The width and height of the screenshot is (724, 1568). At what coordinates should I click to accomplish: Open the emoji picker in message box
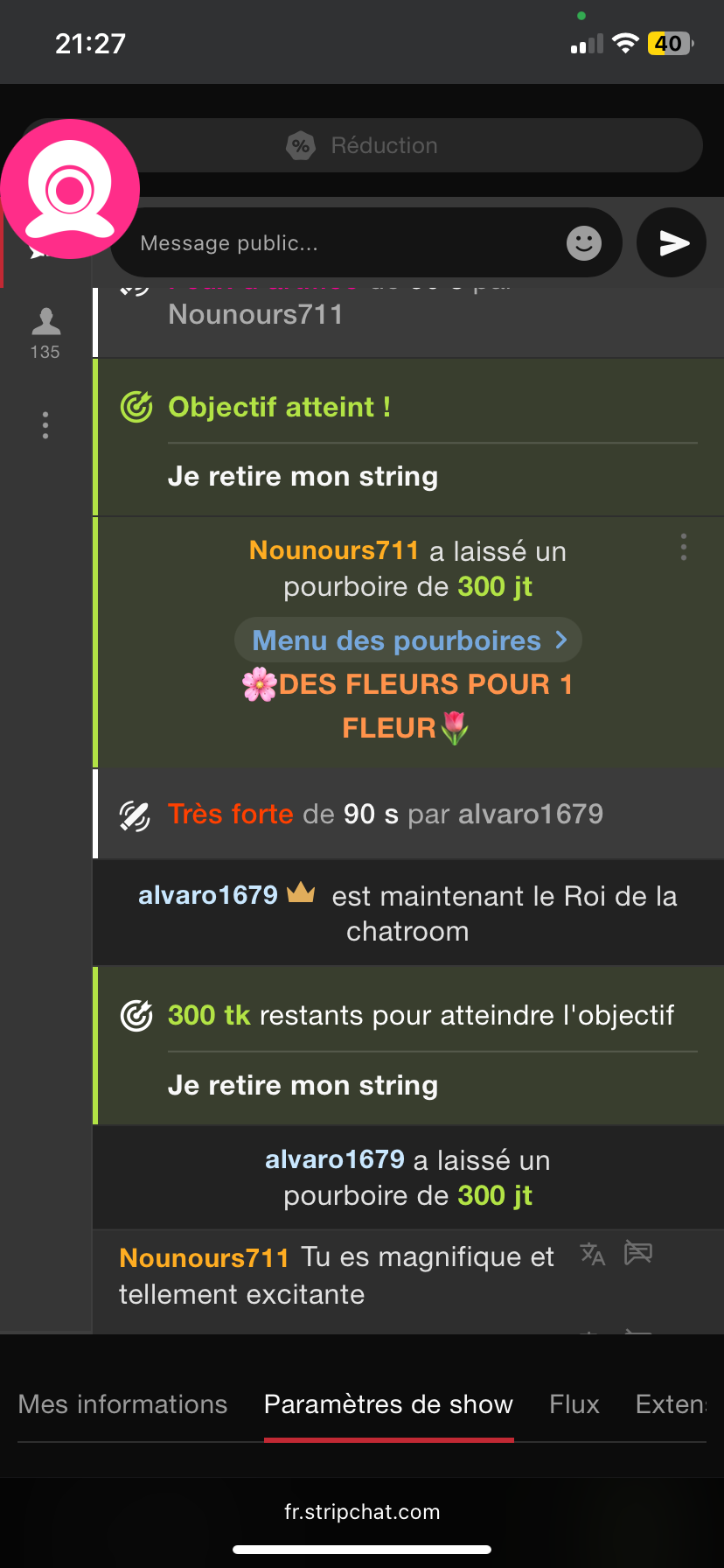point(583,243)
